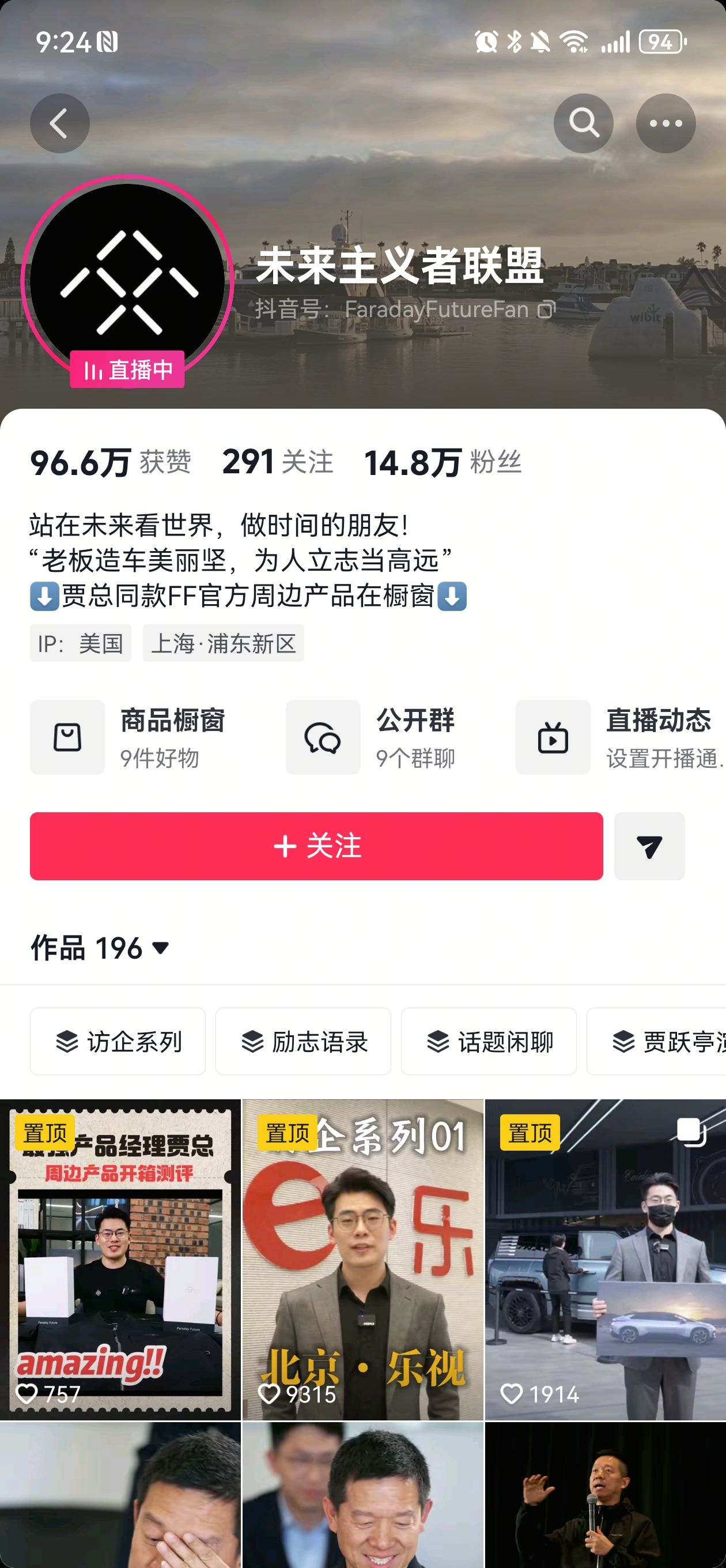Open pinned video 周边产品开箱测评
Screen dimensions: 726x1568
pyautogui.click(x=120, y=1259)
